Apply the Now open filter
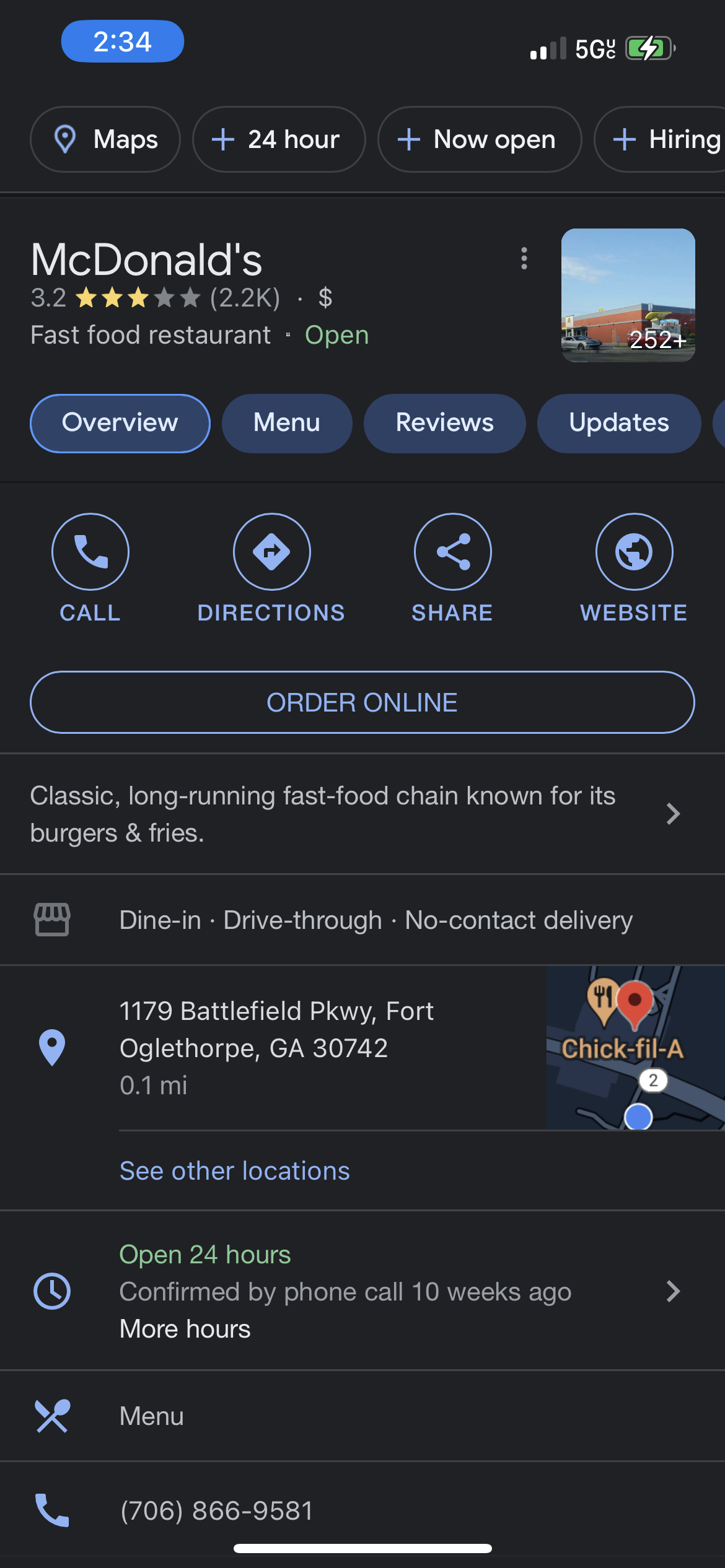This screenshot has height=1568, width=725. 479,139
